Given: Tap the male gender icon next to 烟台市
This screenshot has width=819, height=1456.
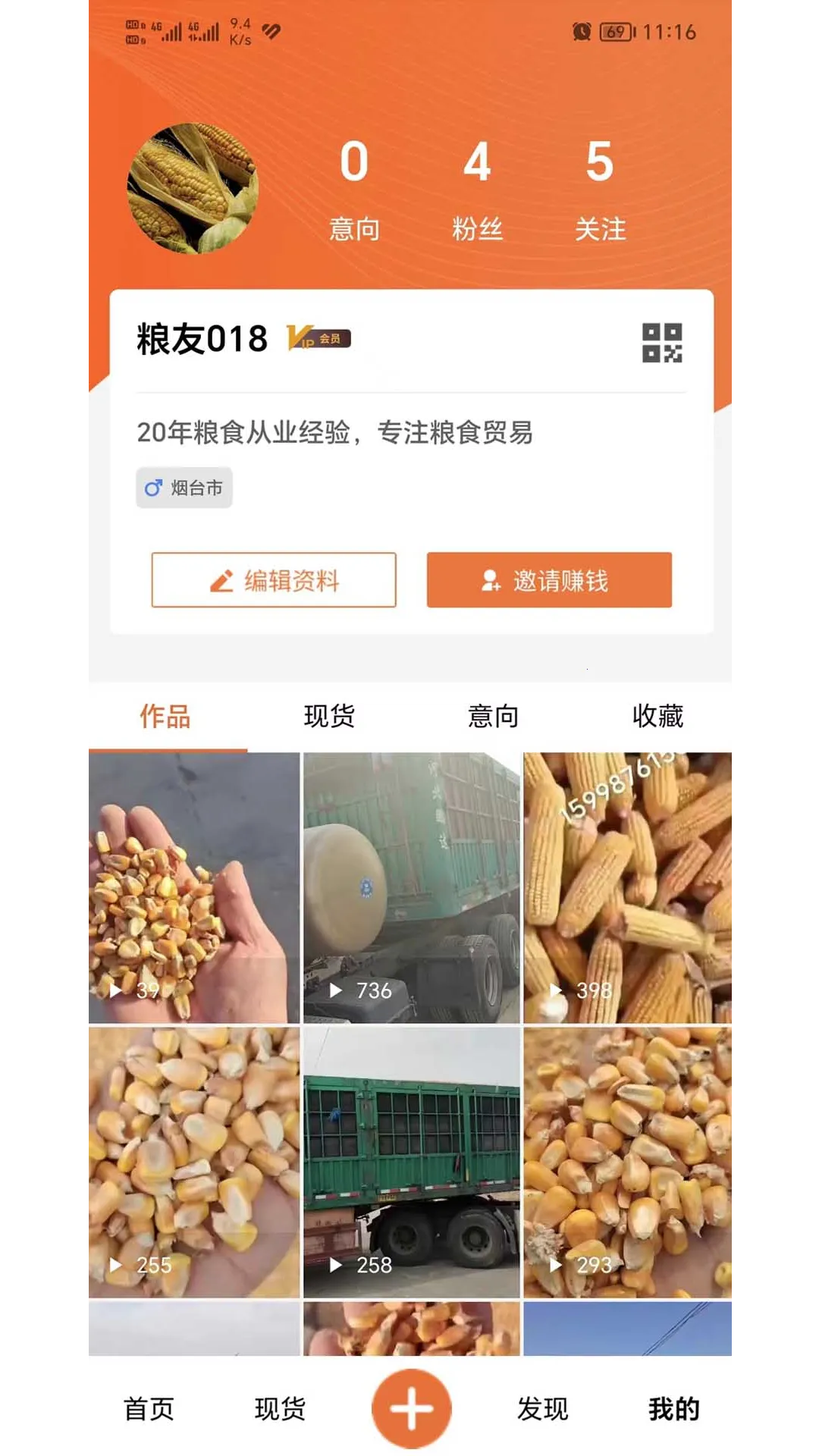Looking at the screenshot, I should (x=153, y=488).
